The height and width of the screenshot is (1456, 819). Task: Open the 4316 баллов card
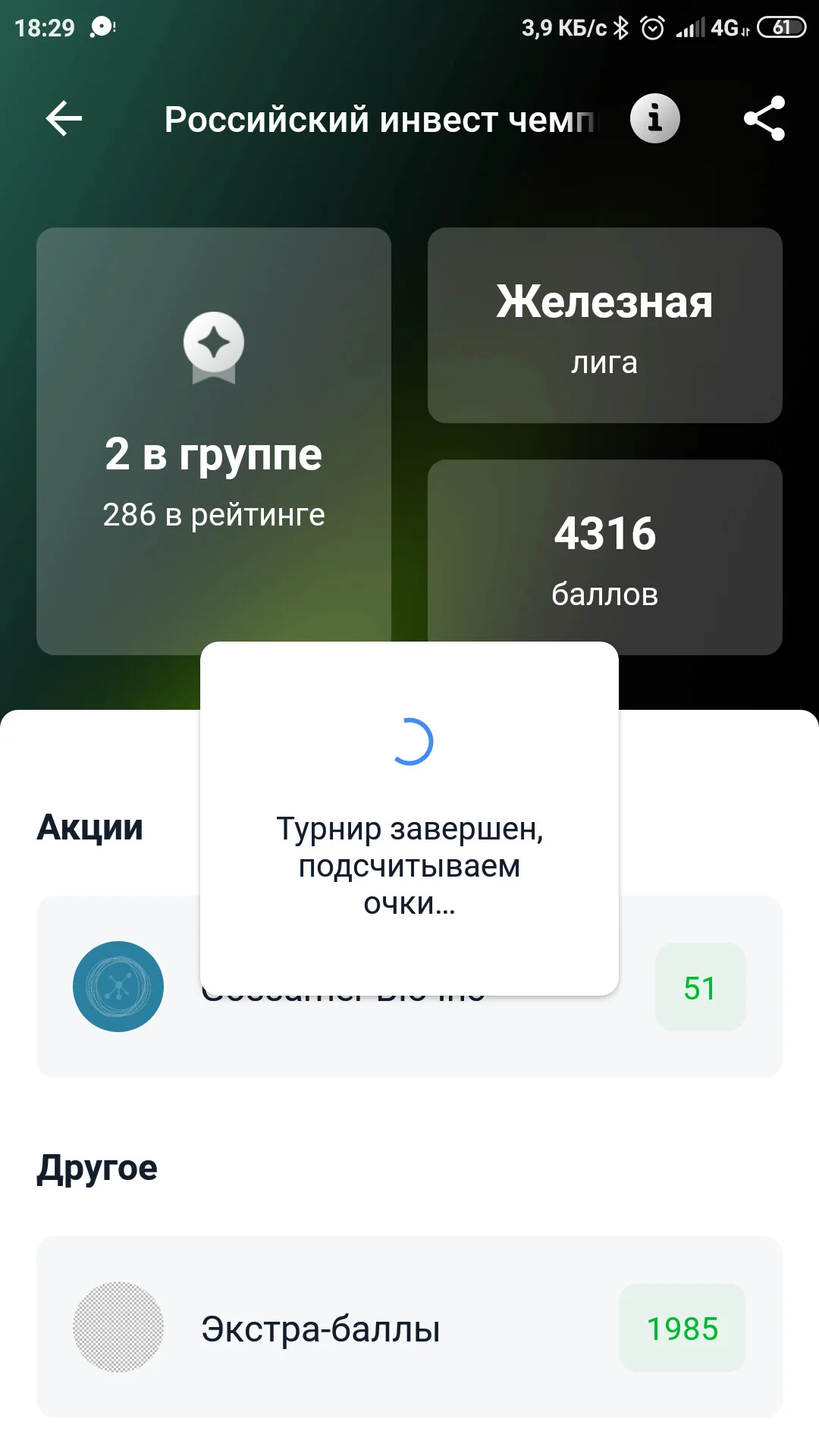pos(605,557)
